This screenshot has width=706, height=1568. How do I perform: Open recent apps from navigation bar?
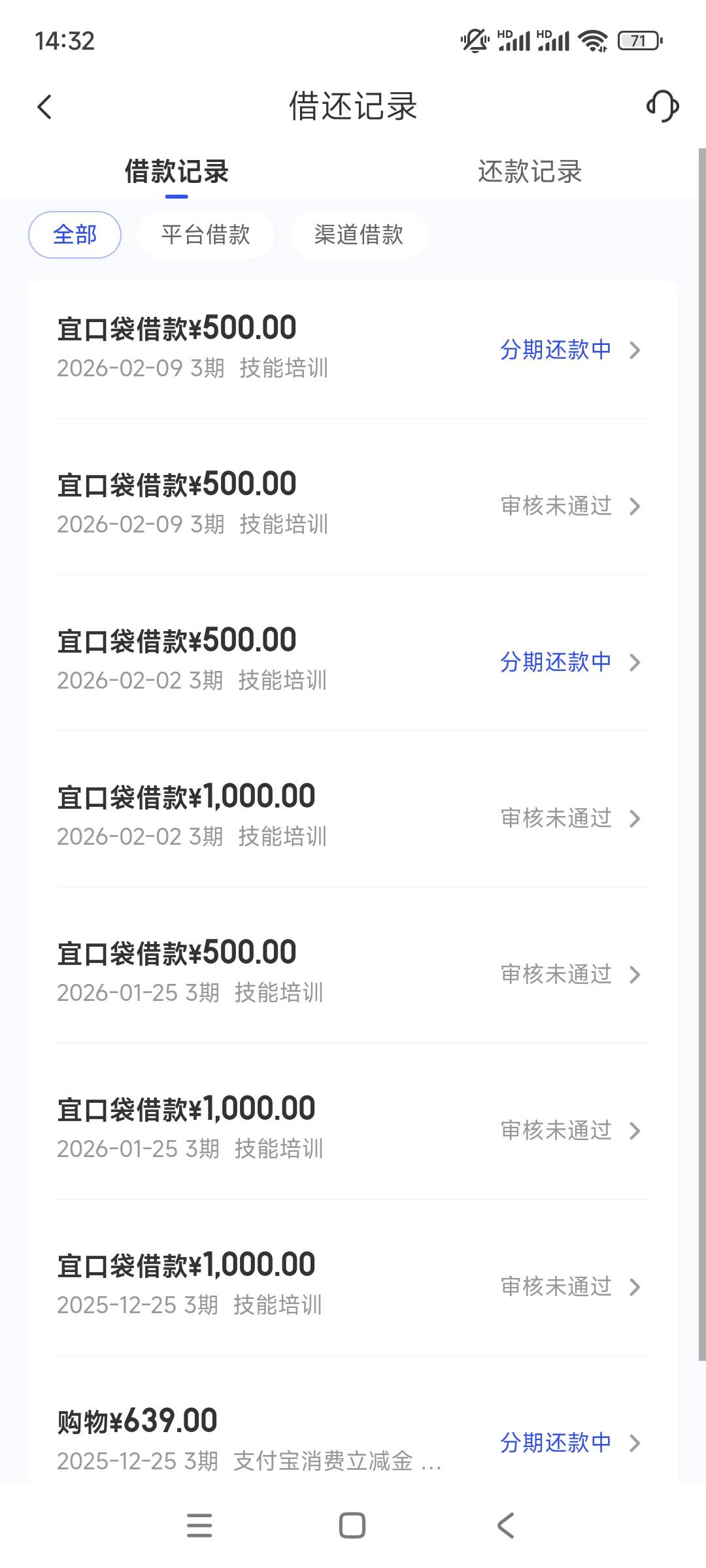[x=199, y=1526]
